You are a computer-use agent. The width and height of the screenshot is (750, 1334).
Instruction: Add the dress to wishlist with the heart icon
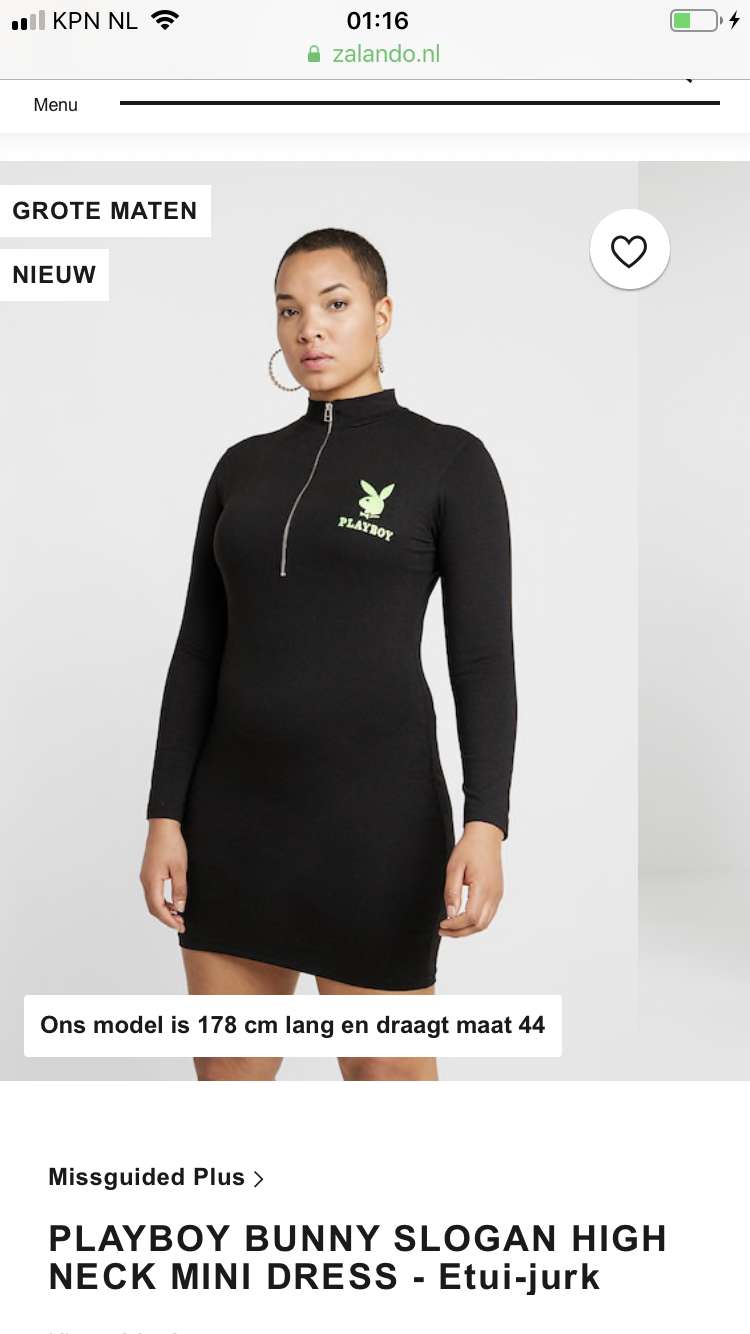click(x=629, y=250)
